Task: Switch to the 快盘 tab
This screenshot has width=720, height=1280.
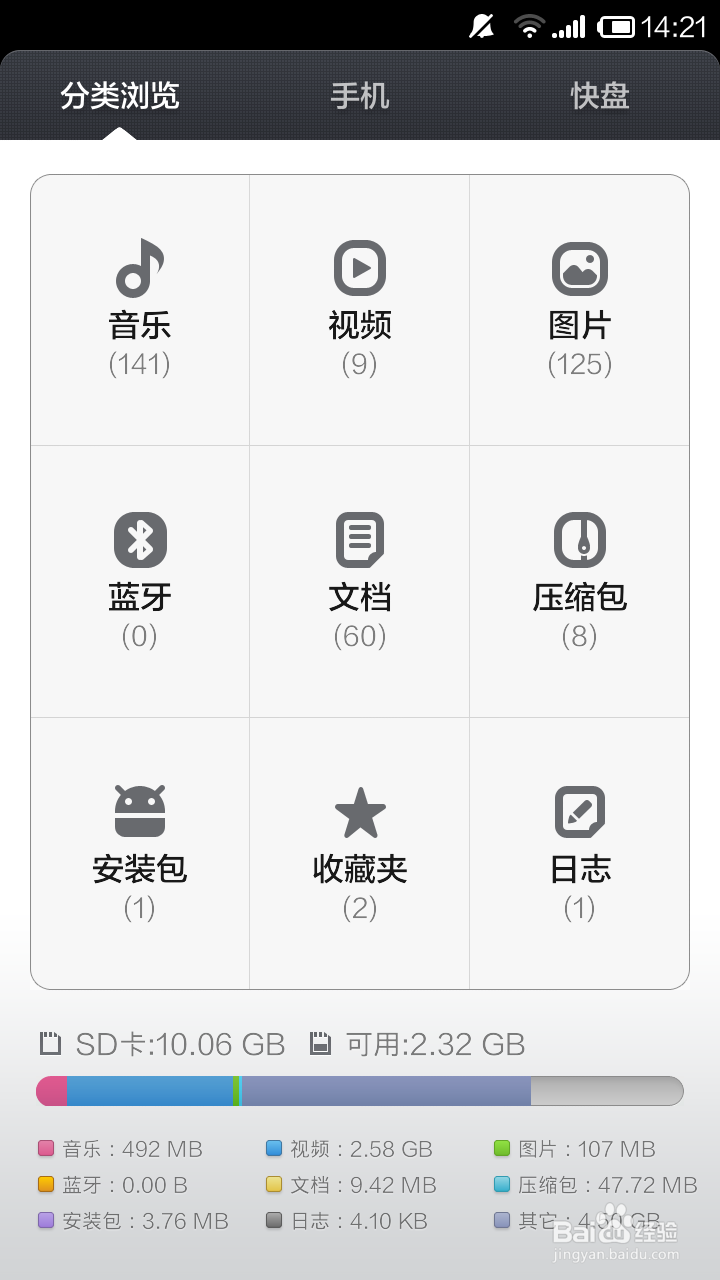Action: [x=600, y=96]
